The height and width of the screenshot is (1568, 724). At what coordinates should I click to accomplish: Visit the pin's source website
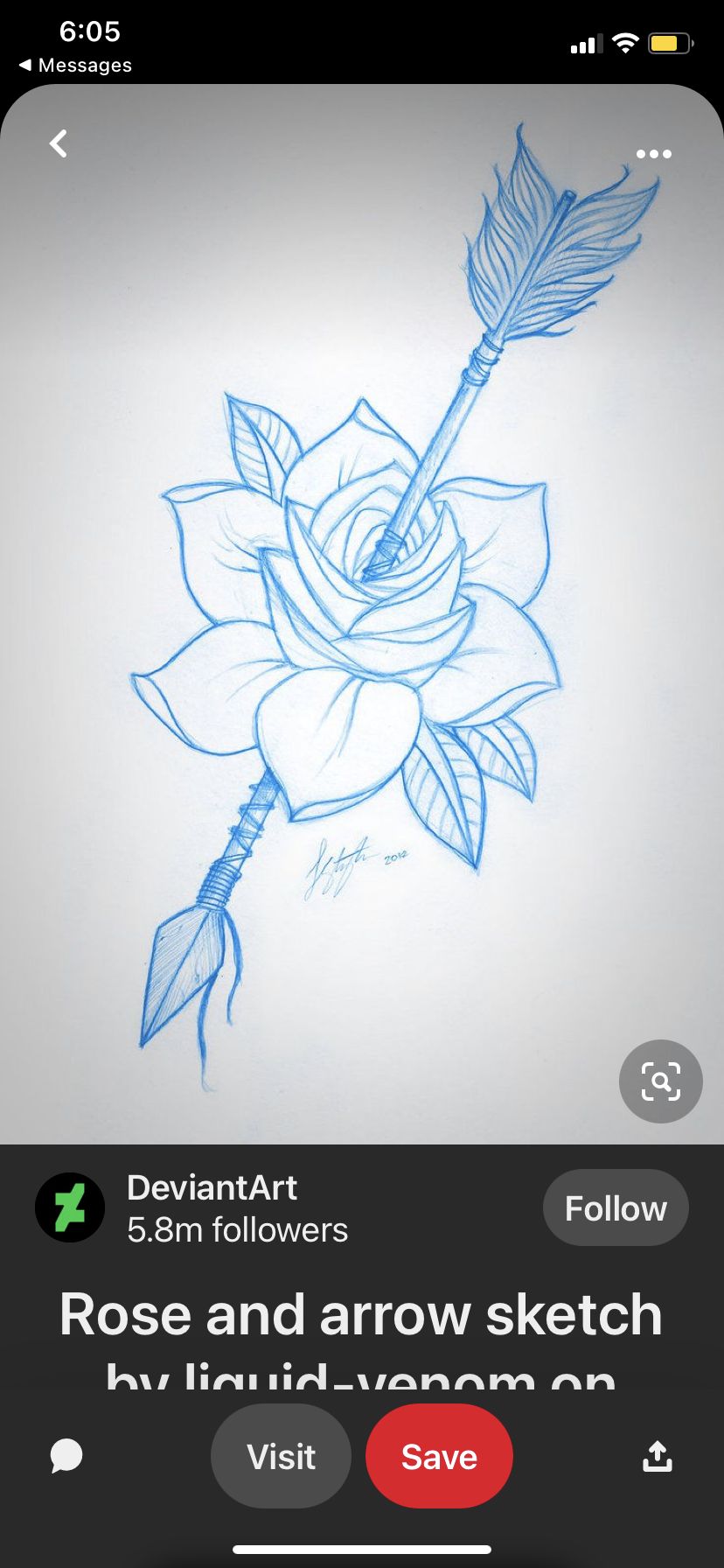(x=281, y=1456)
